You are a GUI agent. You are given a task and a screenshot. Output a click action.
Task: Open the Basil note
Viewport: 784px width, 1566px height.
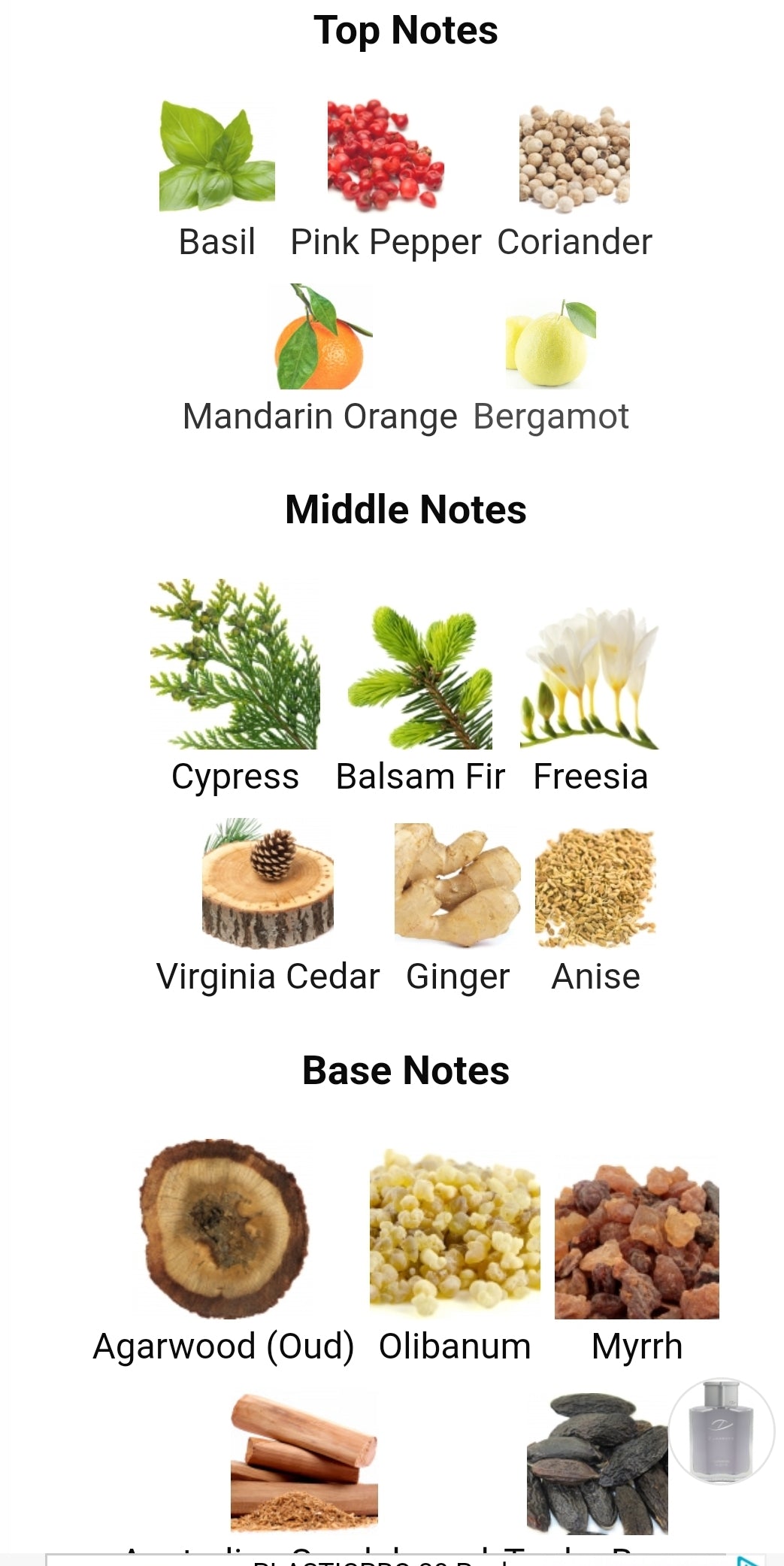[x=216, y=157]
